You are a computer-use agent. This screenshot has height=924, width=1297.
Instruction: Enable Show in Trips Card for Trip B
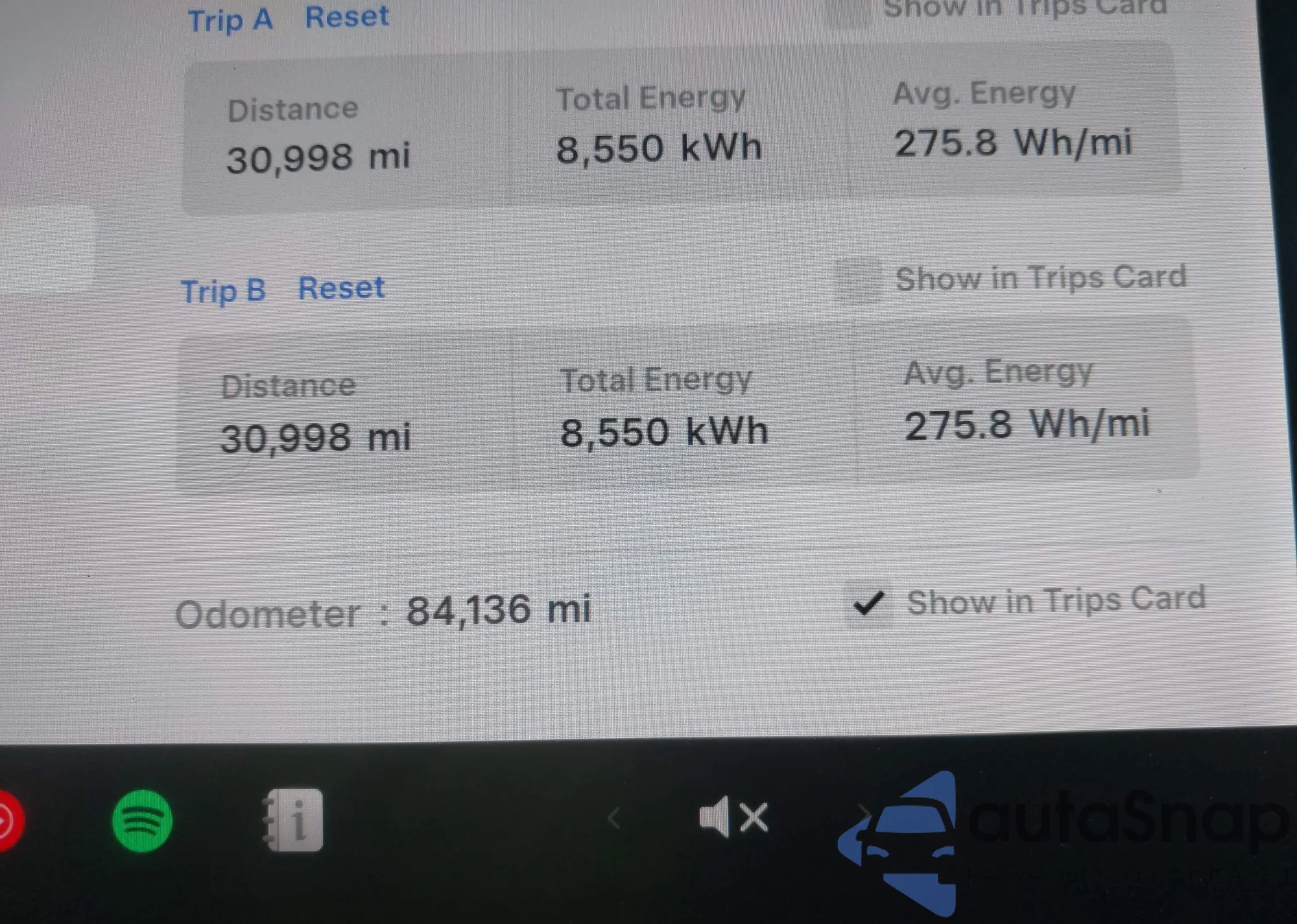point(857,281)
